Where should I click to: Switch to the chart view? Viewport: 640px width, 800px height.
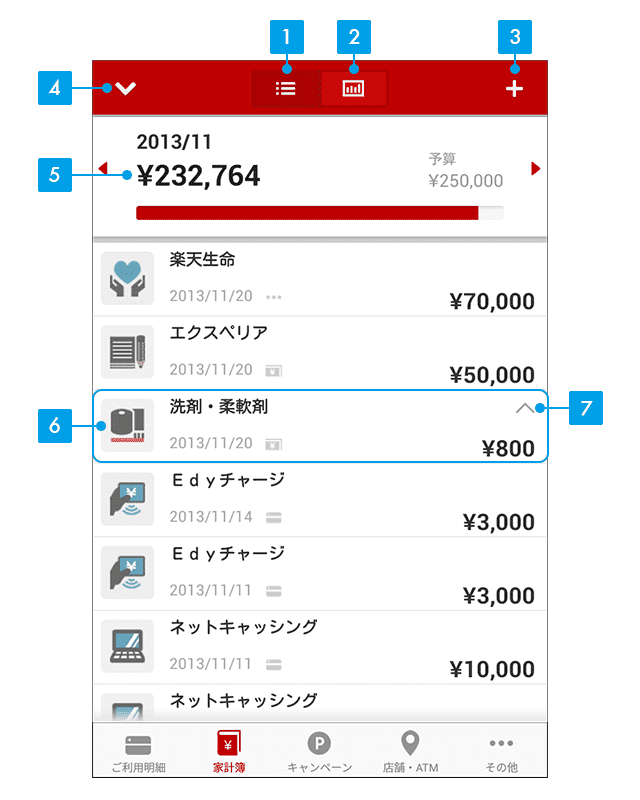click(354, 88)
